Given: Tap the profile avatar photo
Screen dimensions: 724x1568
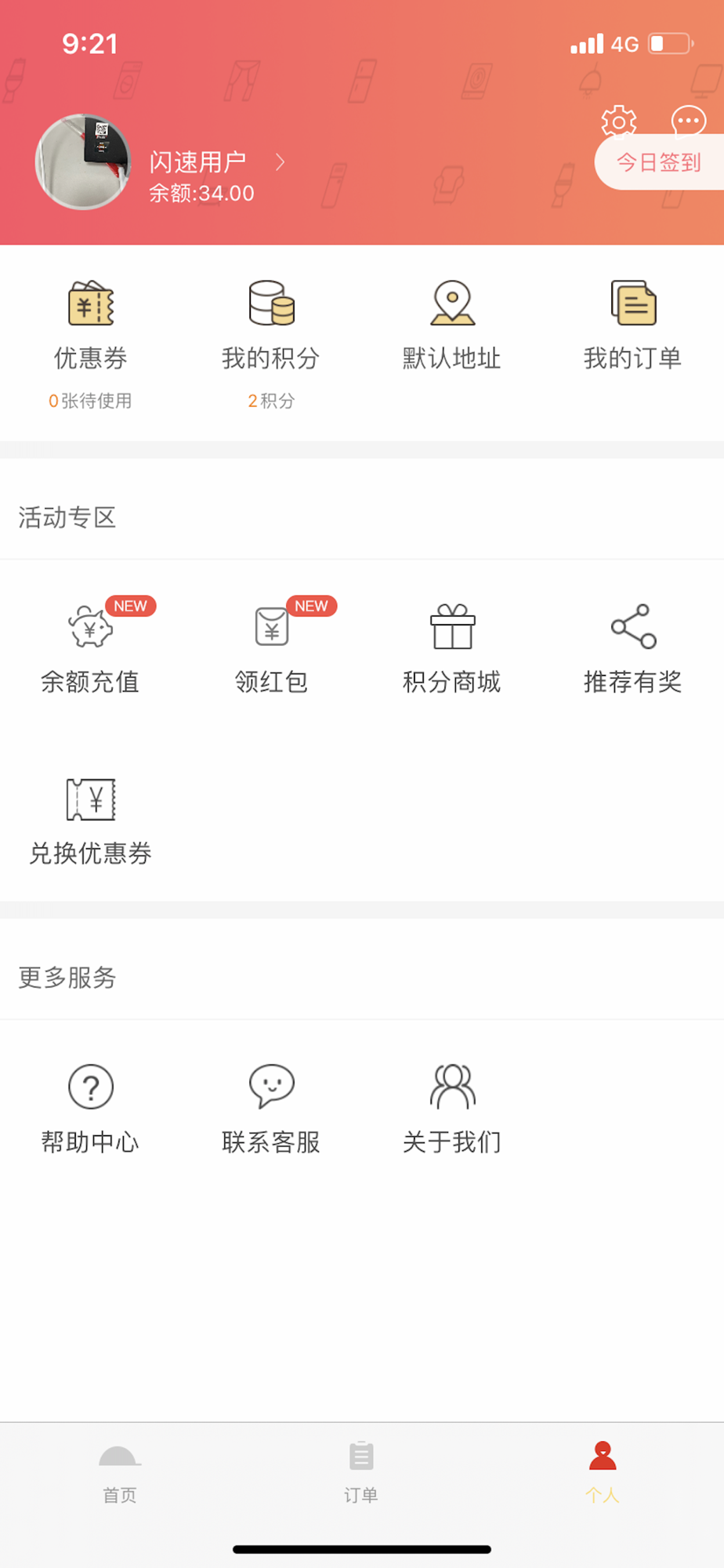Looking at the screenshot, I should click(83, 162).
